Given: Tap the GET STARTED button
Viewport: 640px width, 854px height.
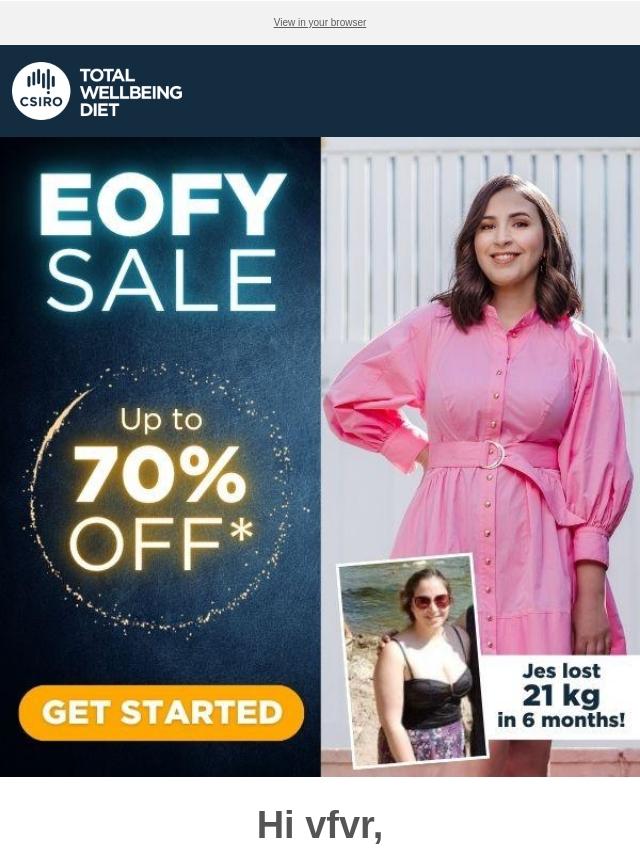Looking at the screenshot, I should pyautogui.click(x=161, y=712).
